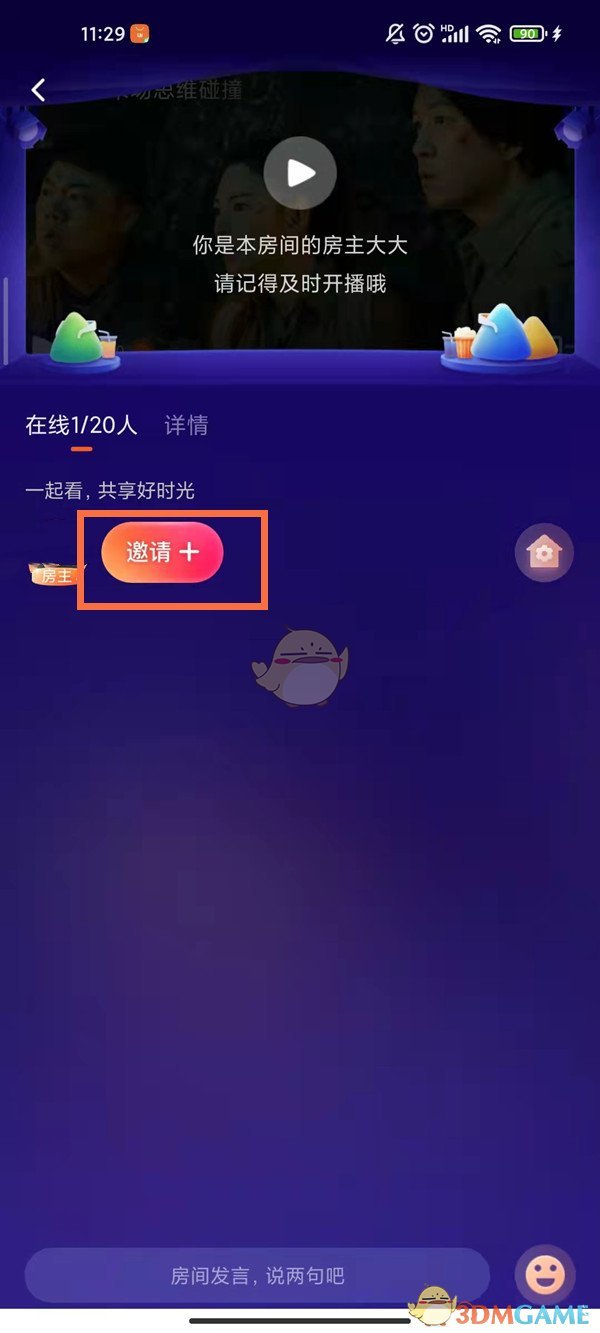The height and width of the screenshot is (1333, 600).
Task: Go back using the top-left arrow
Action: coord(38,90)
